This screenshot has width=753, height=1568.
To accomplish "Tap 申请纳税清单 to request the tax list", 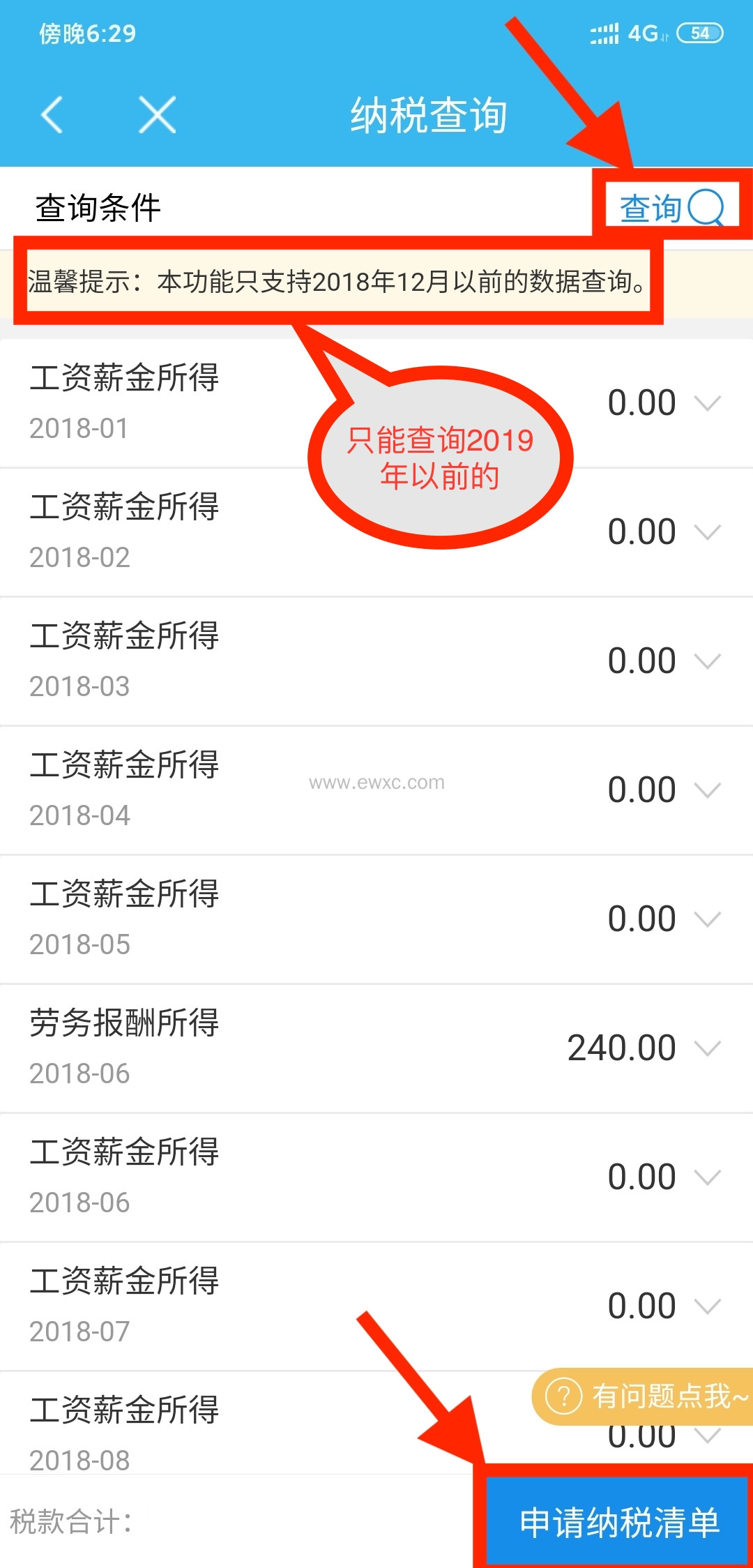I will click(618, 1522).
